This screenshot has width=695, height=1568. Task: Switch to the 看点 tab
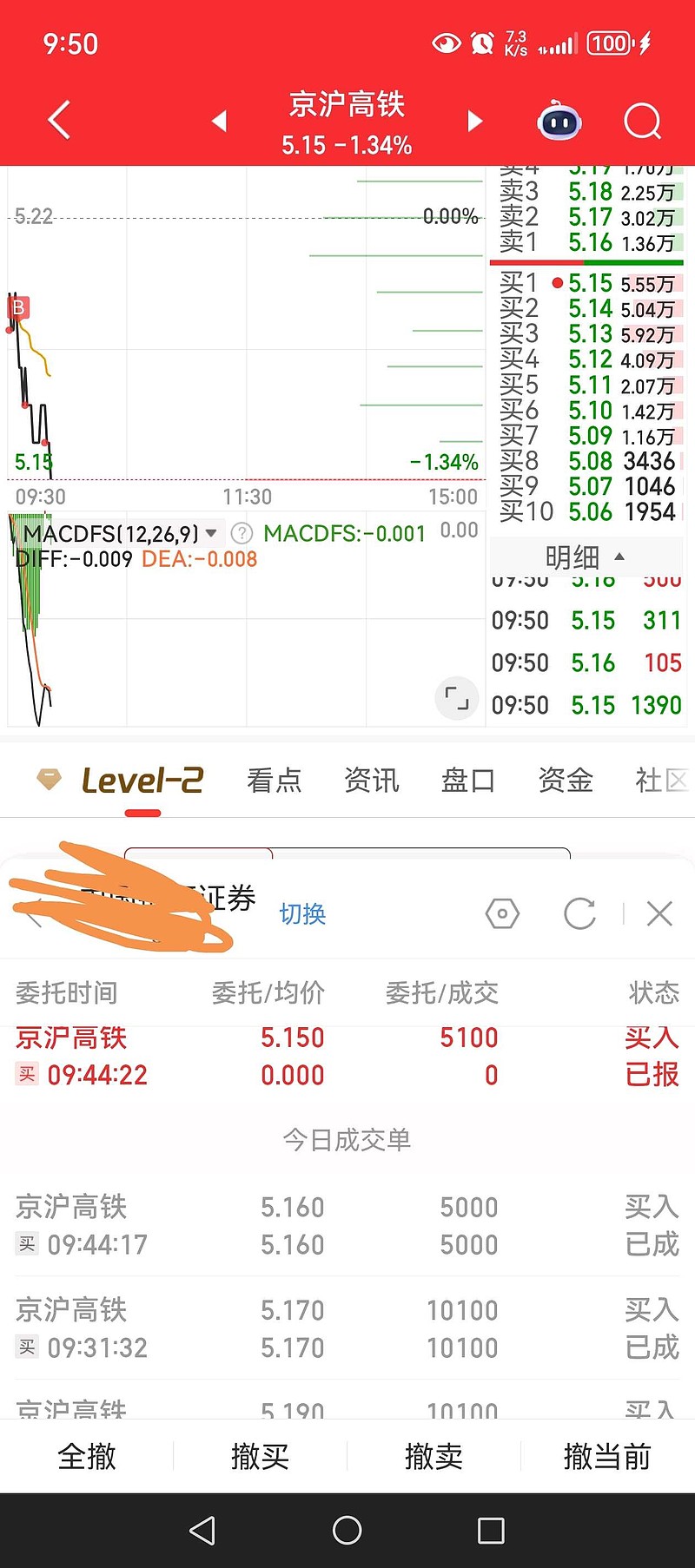275,781
